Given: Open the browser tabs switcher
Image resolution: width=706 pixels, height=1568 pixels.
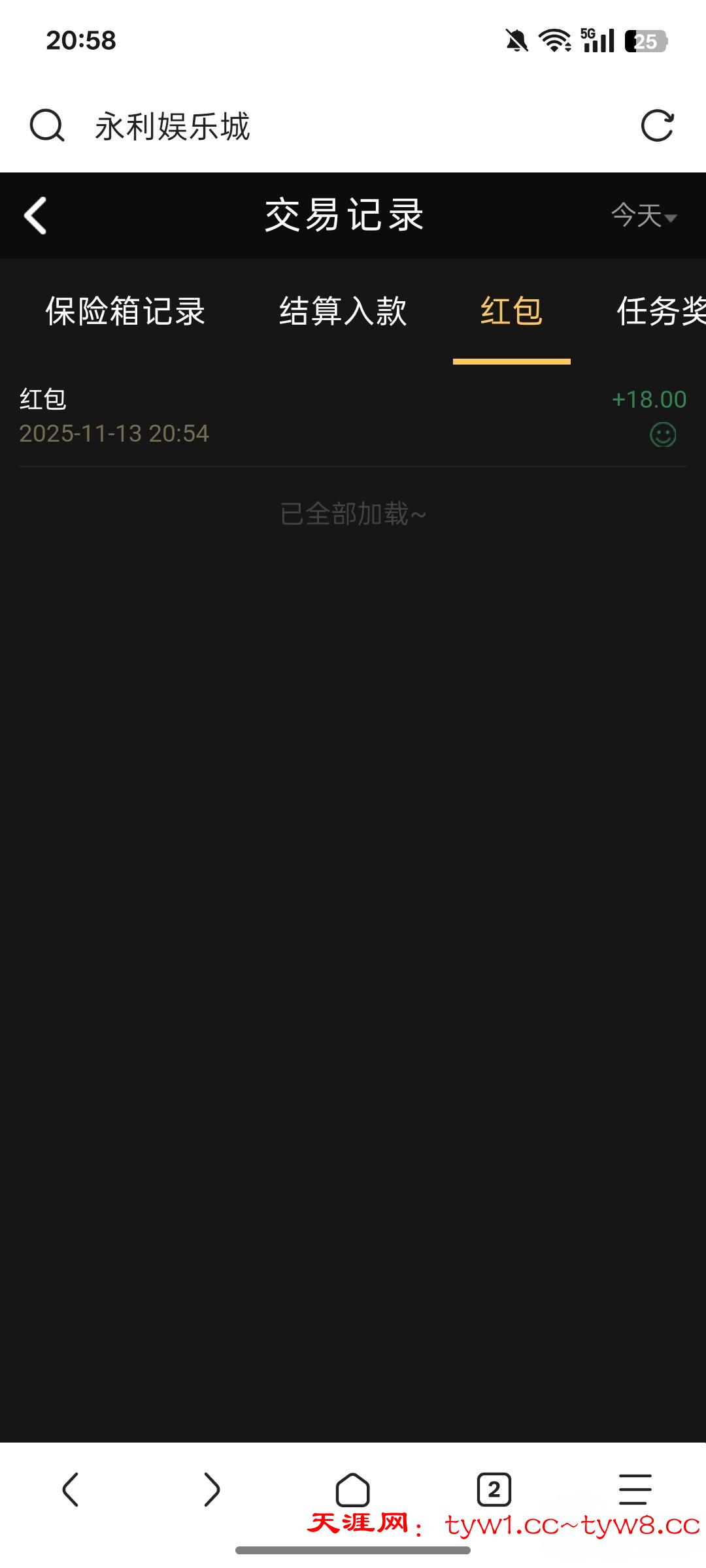Looking at the screenshot, I should [x=494, y=1490].
